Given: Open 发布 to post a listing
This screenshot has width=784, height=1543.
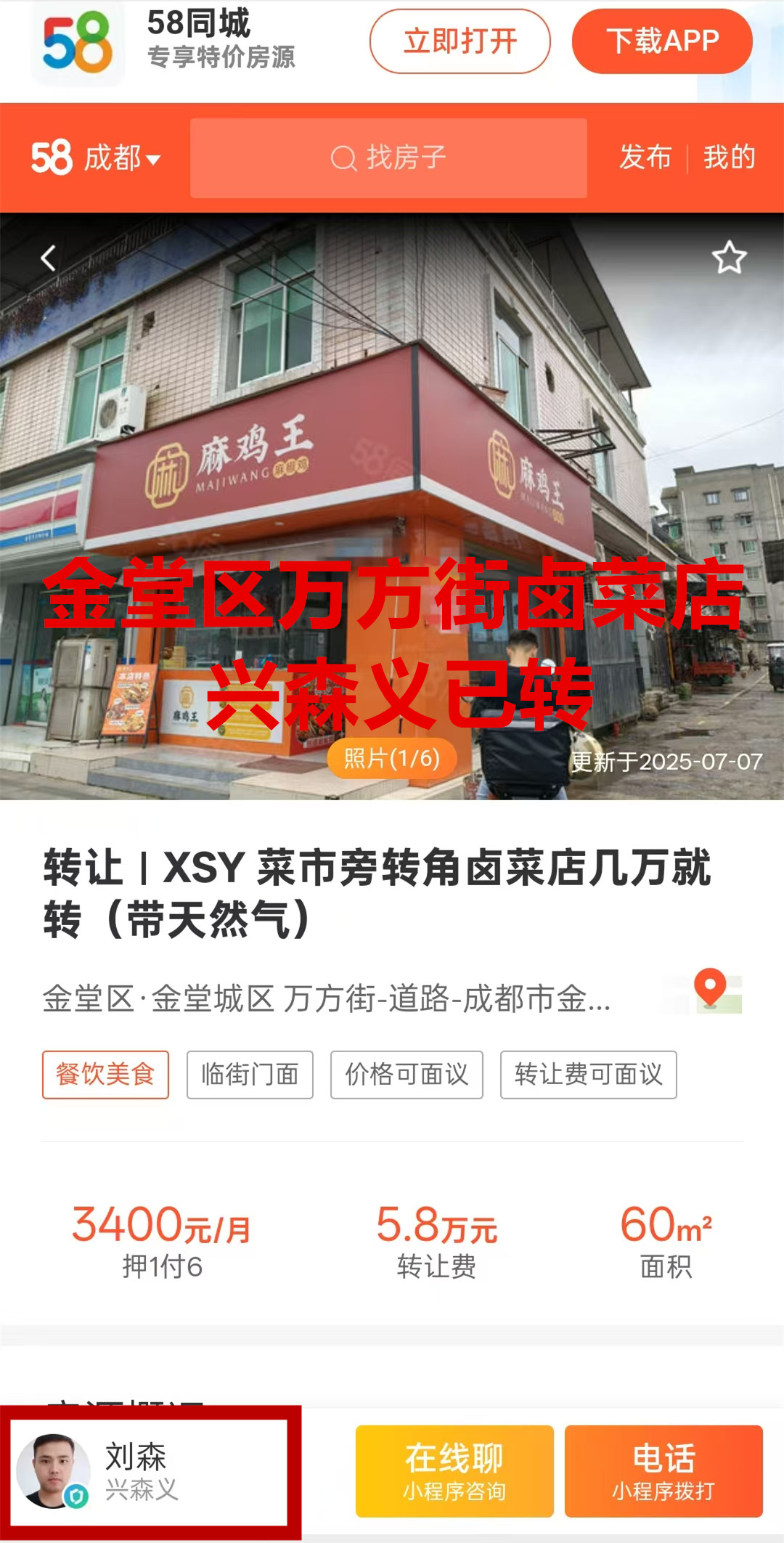Looking at the screenshot, I should [x=645, y=158].
